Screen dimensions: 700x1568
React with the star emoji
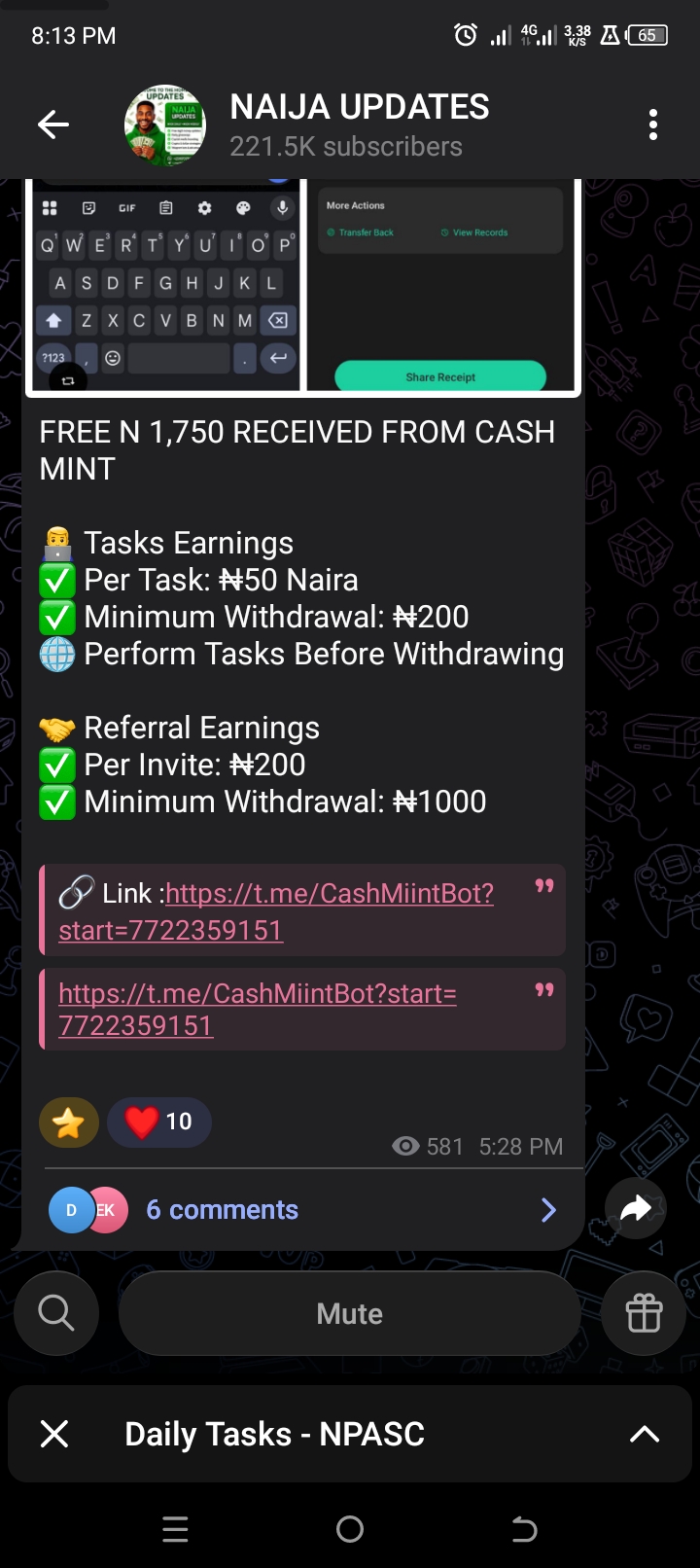pyautogui.click(x=69, y=1123)
